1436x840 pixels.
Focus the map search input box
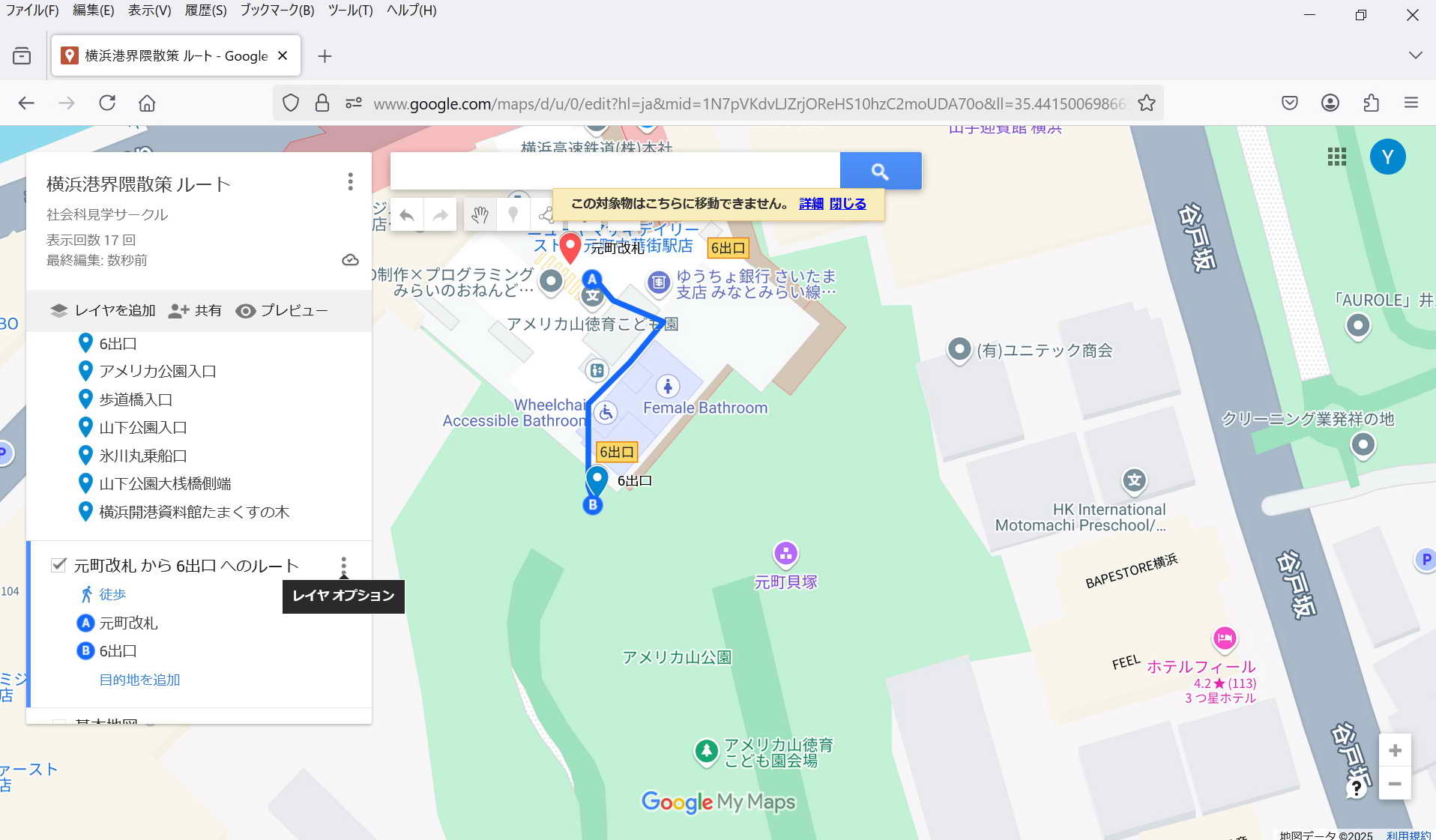tap(615, 172)
